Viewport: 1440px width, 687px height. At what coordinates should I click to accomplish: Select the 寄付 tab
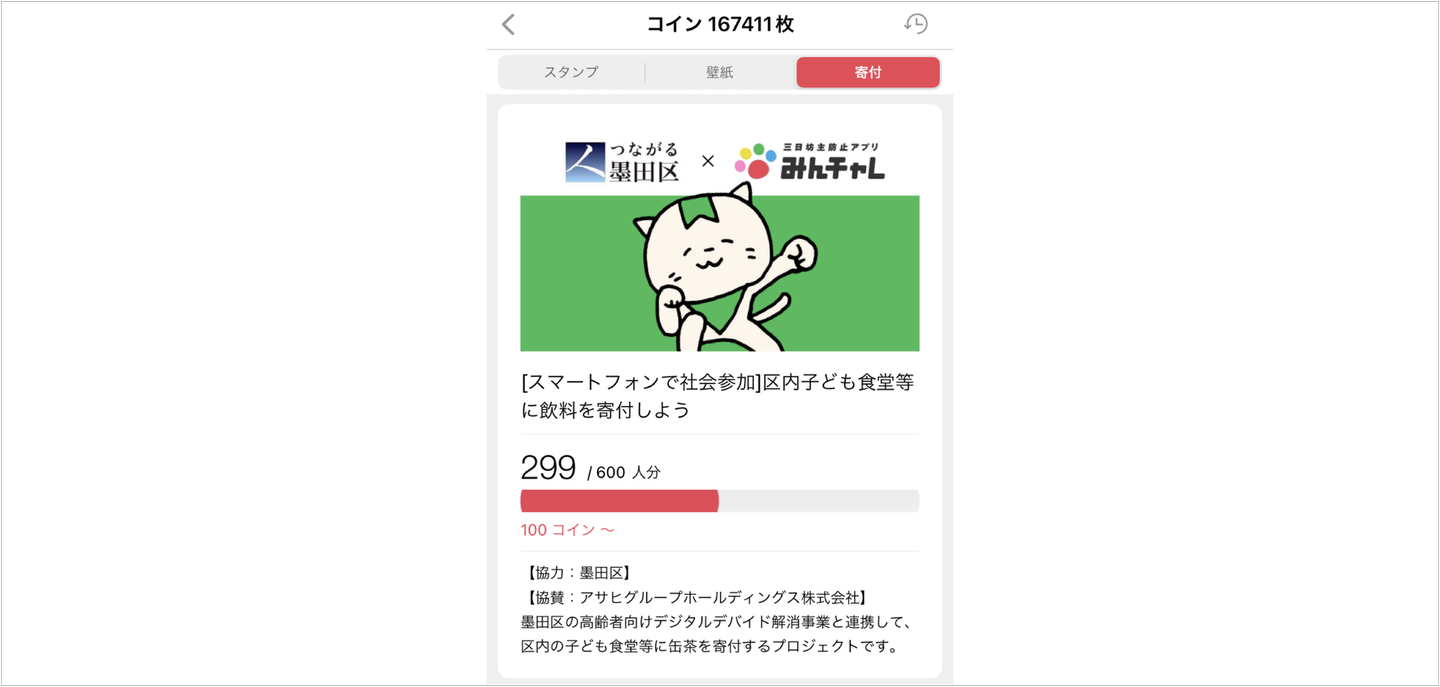[x=867, y=72]
